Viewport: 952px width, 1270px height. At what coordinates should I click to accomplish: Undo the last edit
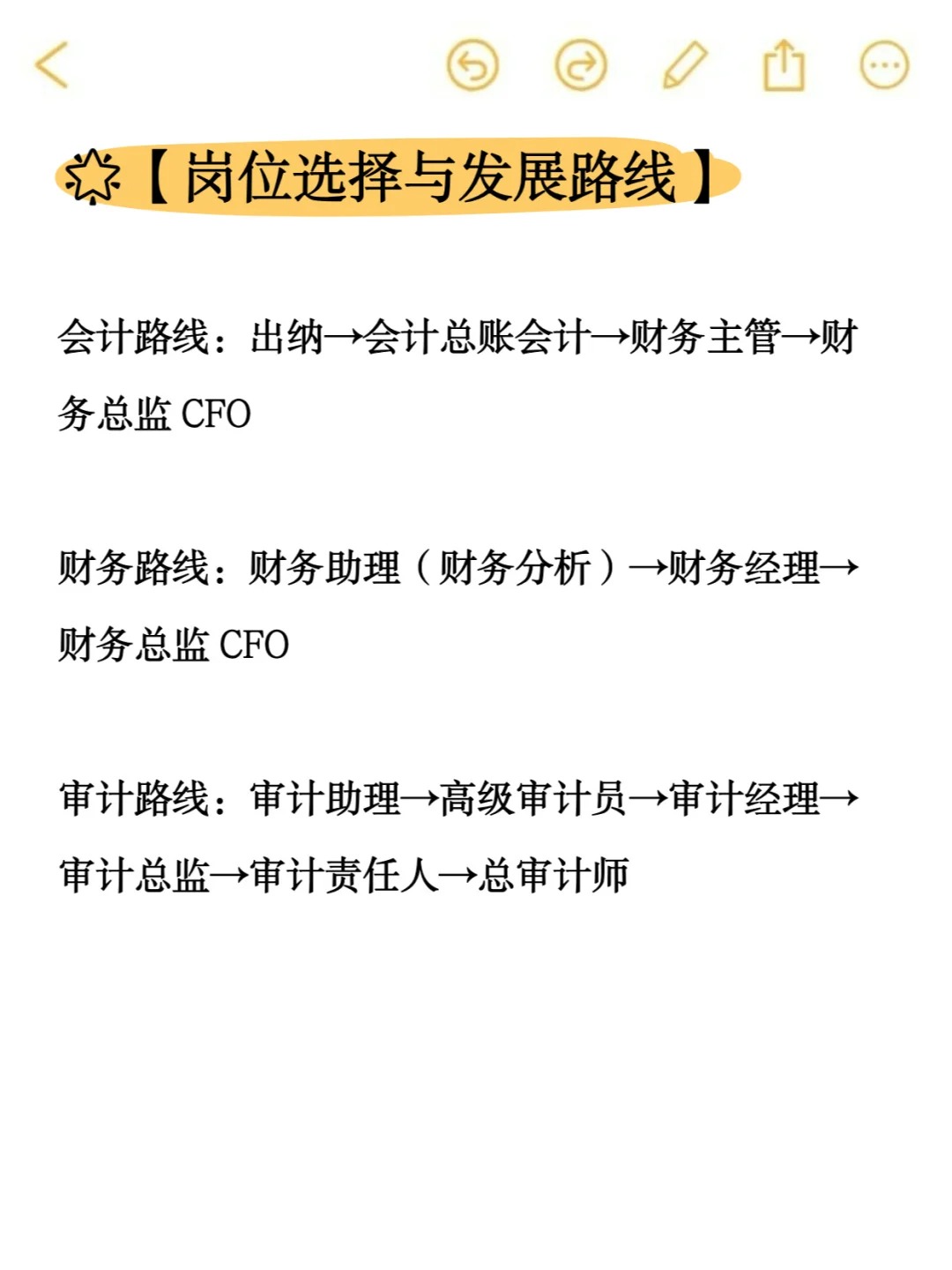[472, 65]
